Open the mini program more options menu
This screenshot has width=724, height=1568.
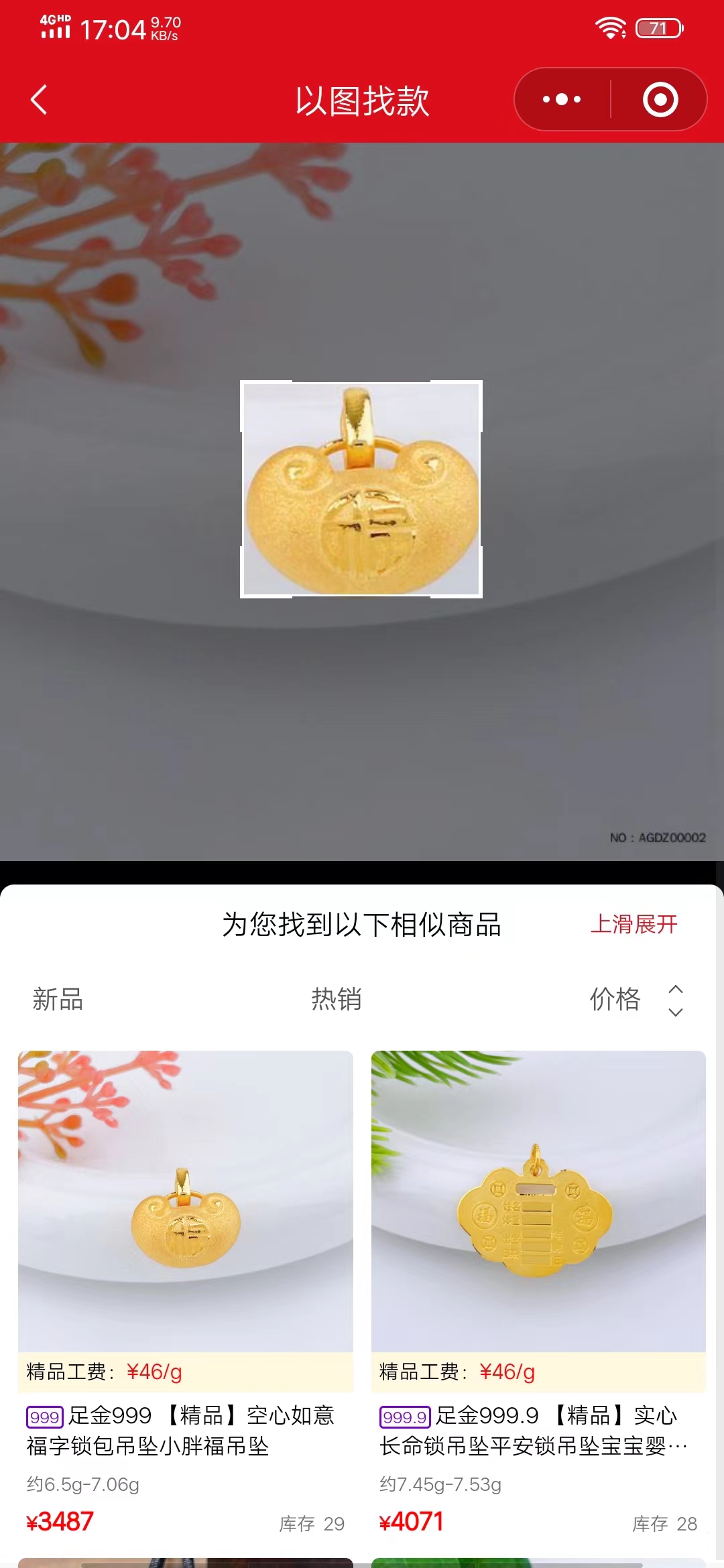click(562, 100)
